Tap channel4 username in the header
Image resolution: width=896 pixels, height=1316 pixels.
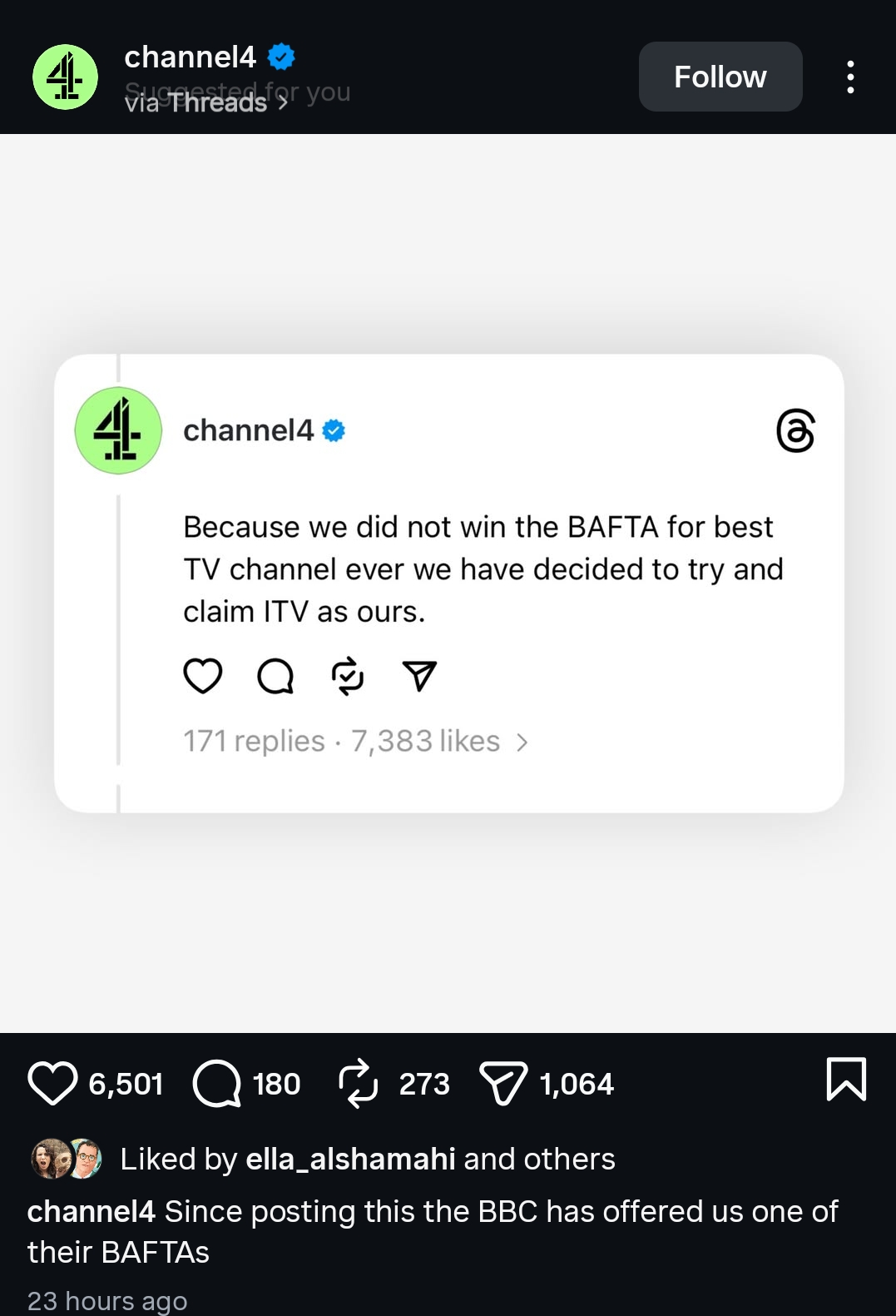[x=190, y=57]
